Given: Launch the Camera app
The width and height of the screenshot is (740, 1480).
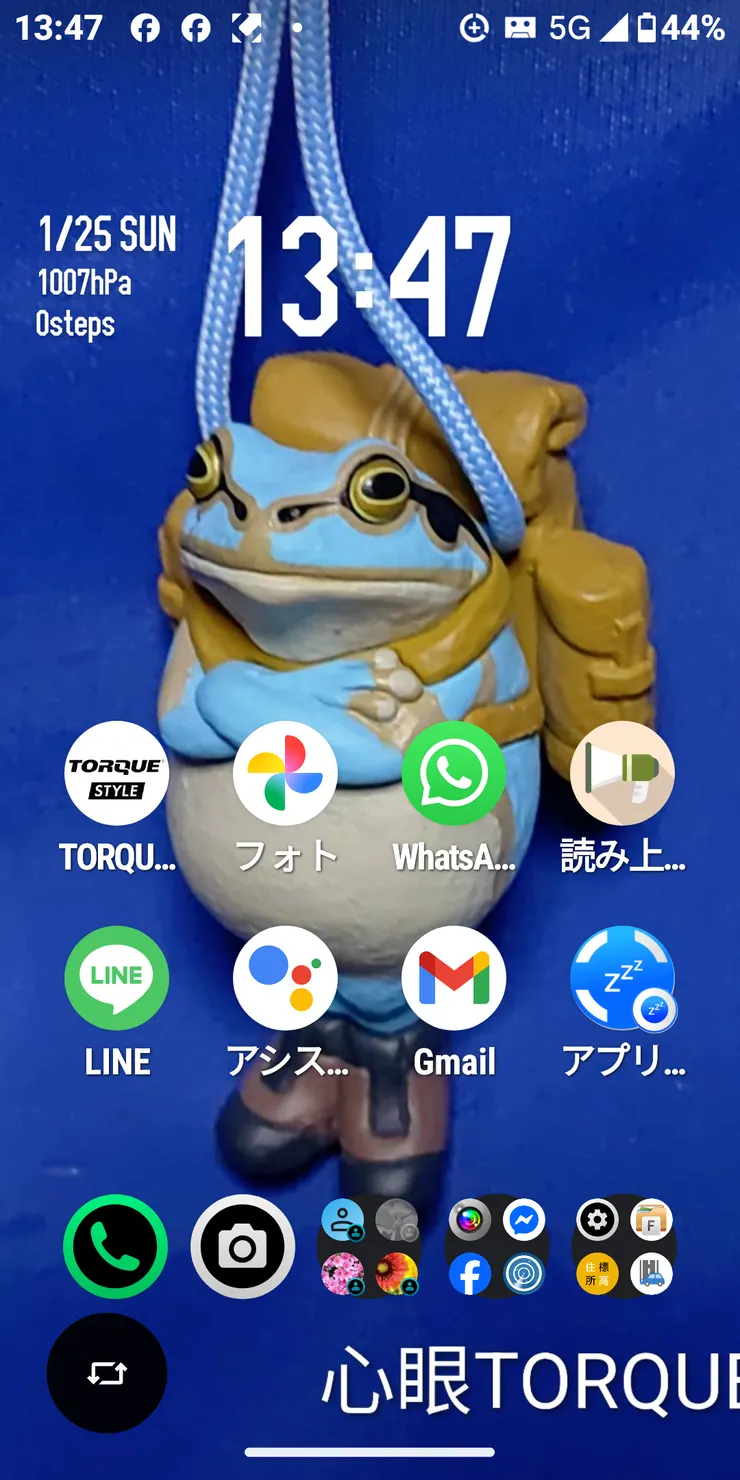Looking at the screenshot, I should coord(242,1246).
